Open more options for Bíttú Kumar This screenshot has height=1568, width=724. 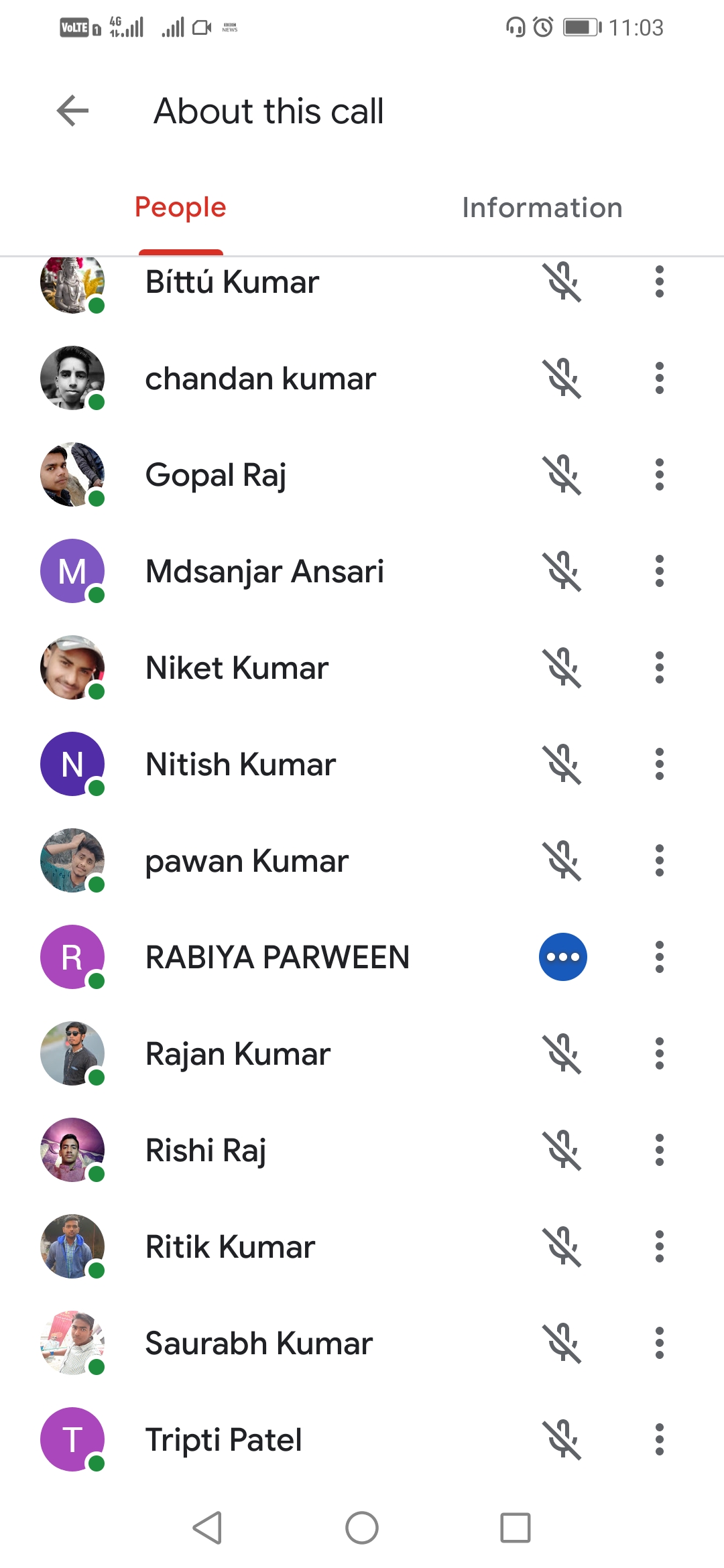point(660,282)
